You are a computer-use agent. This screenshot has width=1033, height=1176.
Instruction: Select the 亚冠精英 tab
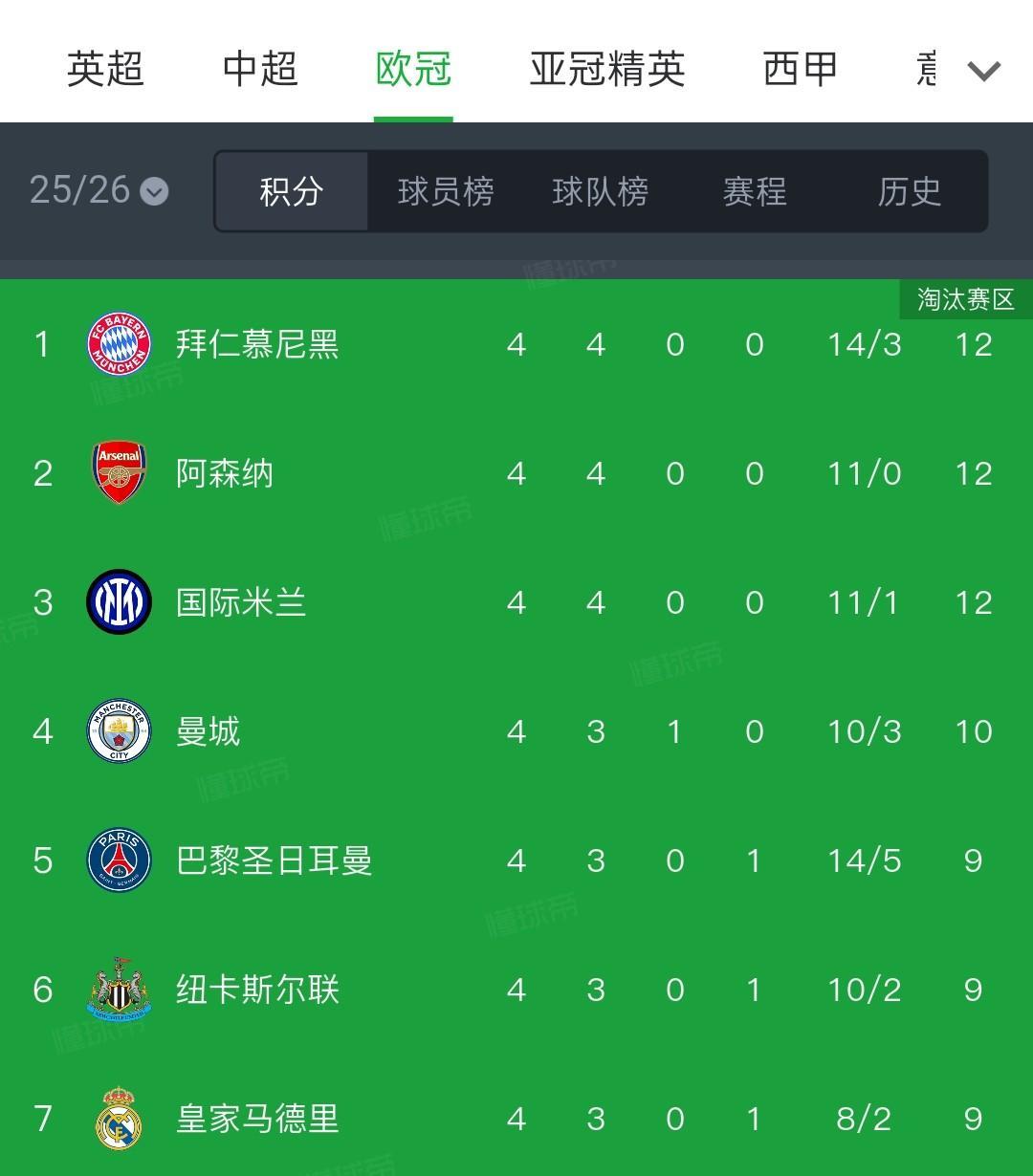[x=606, y=69]
